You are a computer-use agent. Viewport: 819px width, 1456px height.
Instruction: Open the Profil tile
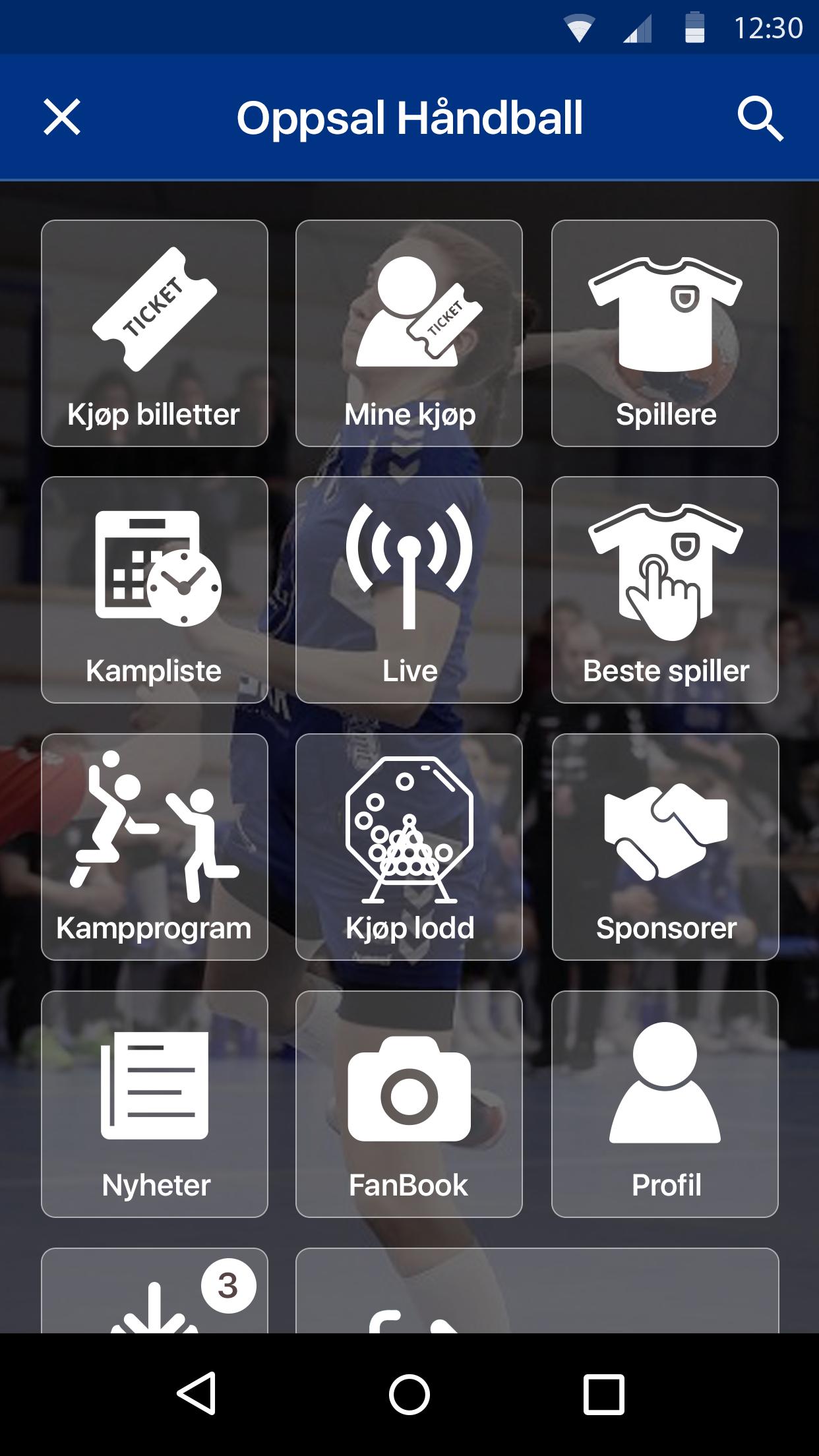(x=665, y=1105)
